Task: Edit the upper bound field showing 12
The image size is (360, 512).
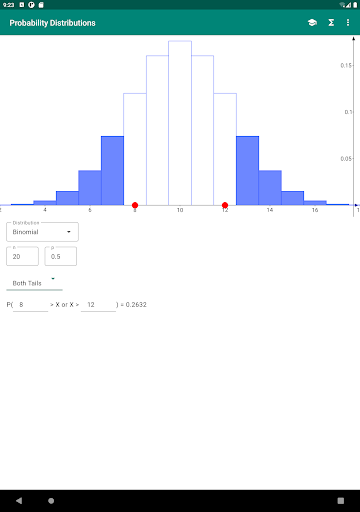Action: (98, 305)
